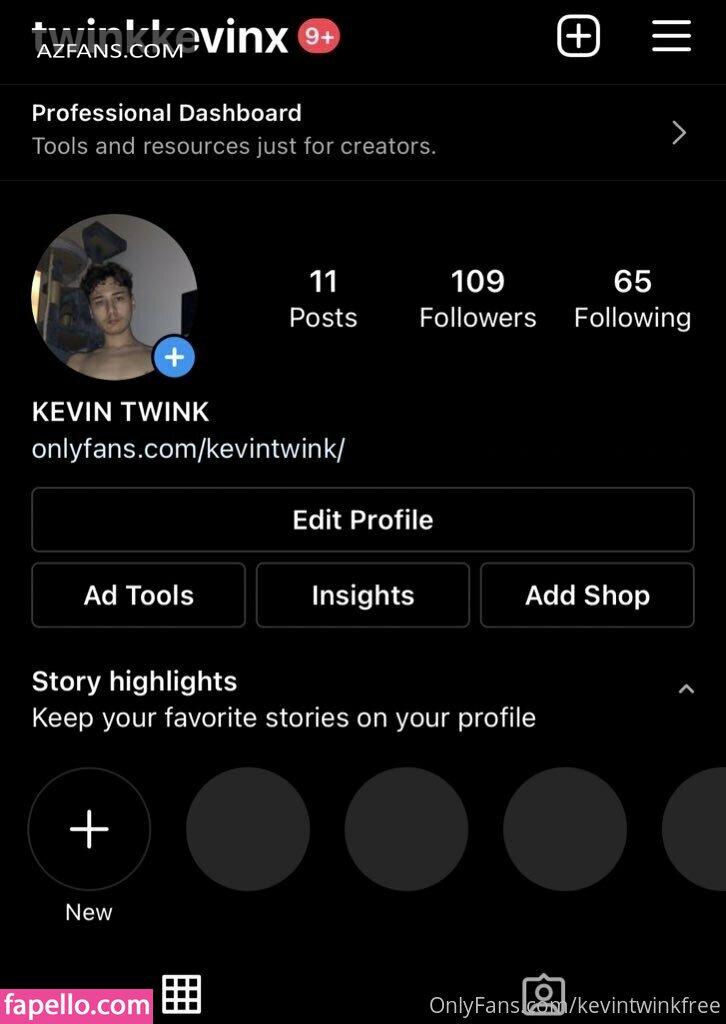Viewport: 726px width, 1024px height.
Task: Select Add Shop
Action: pos(587,595)
